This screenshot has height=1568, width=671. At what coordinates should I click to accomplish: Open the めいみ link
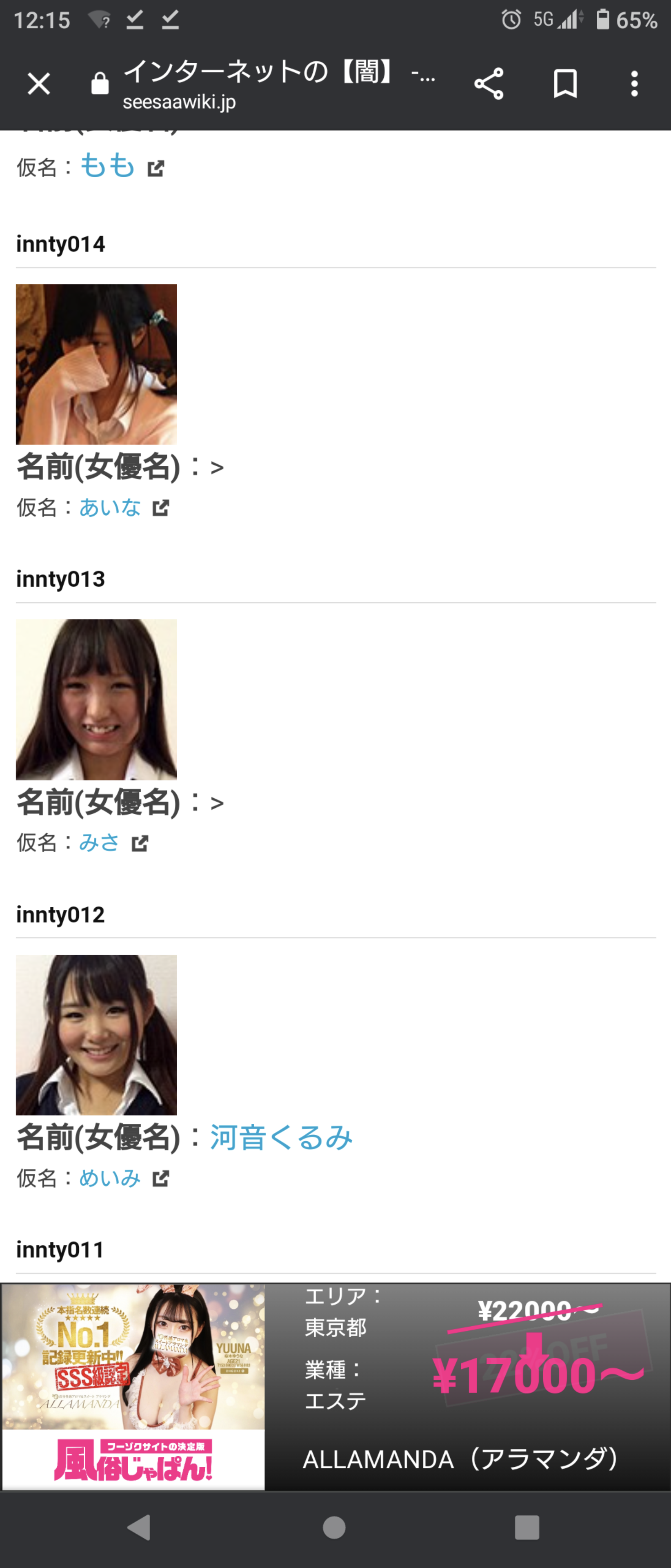pyautogui.click(x=110, y=1178)
